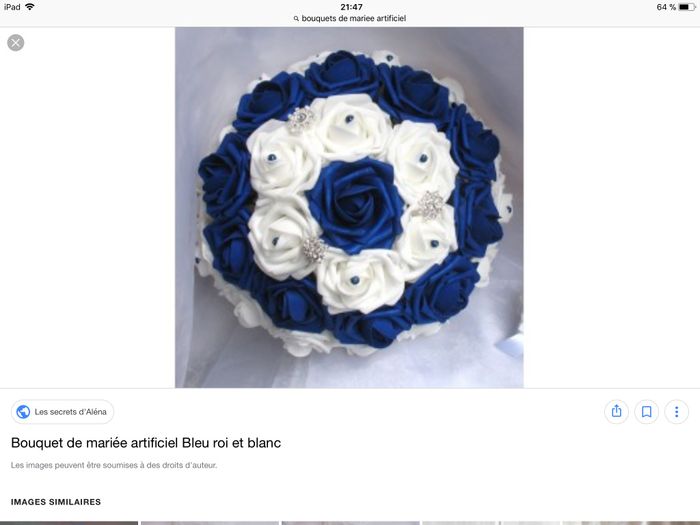Tap the address bar search field
Viewport: 700px width, 525px height.
point(350,18)
